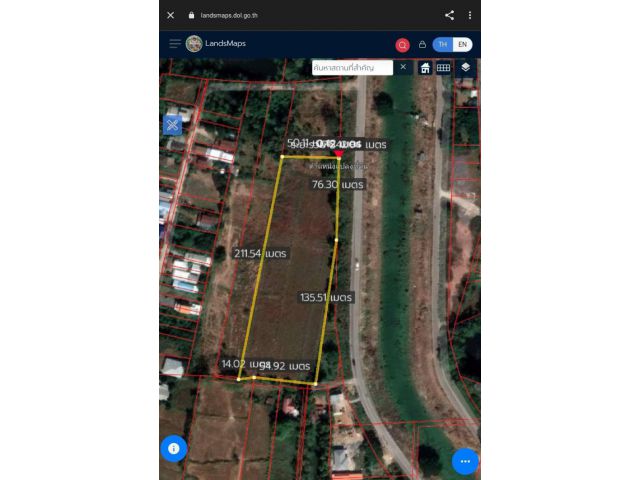Open the measuring tools button
The image size is (640, 480).
coord(172,125)
